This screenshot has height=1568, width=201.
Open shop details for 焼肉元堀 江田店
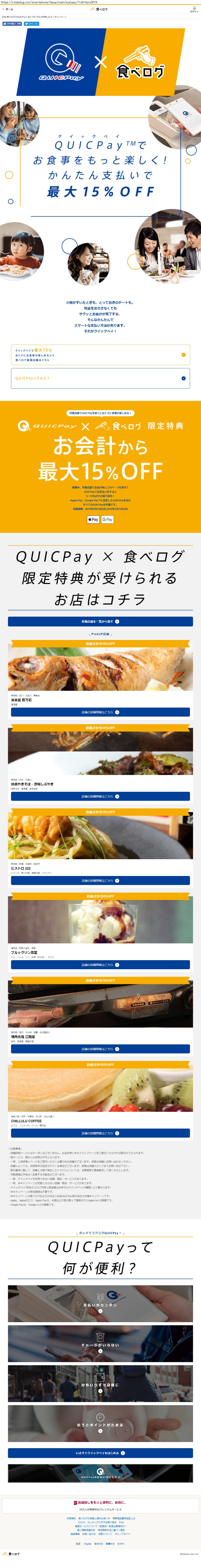click(100, 1049)
